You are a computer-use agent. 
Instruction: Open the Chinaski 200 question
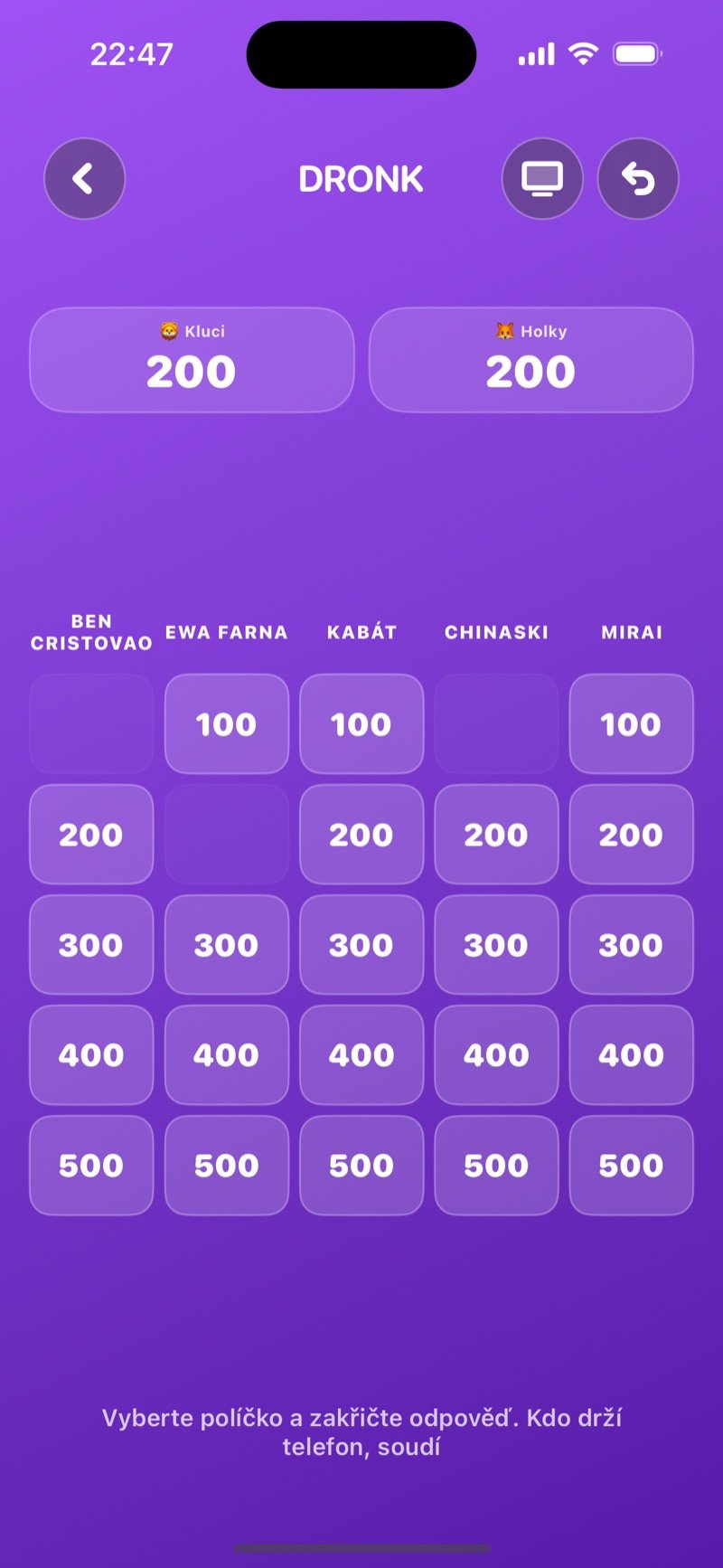tap(496, 834)
